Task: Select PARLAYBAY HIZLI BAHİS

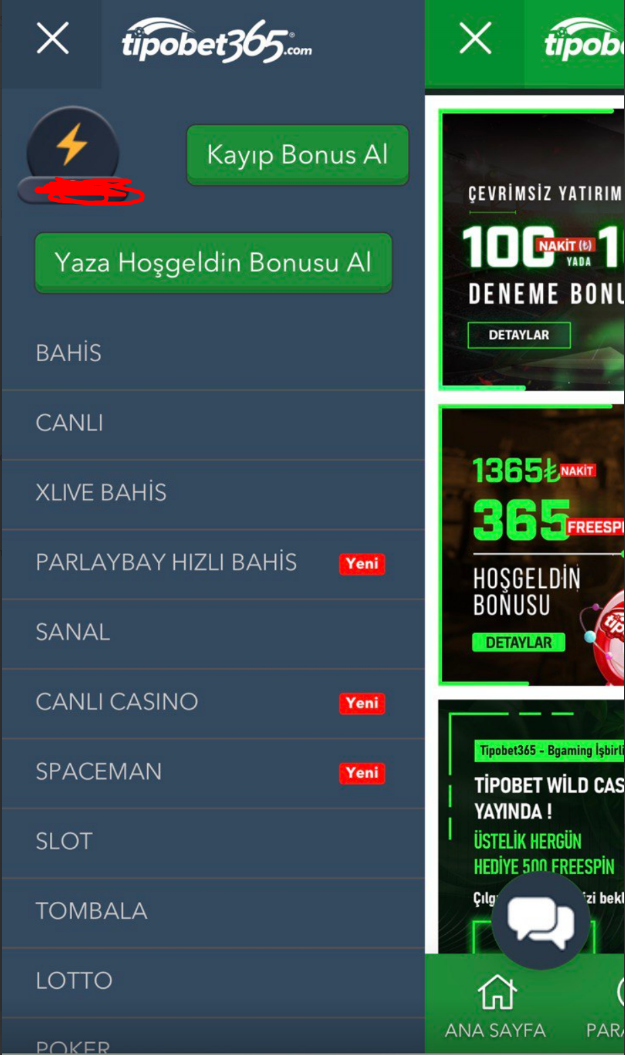Action: coord(166,562)
